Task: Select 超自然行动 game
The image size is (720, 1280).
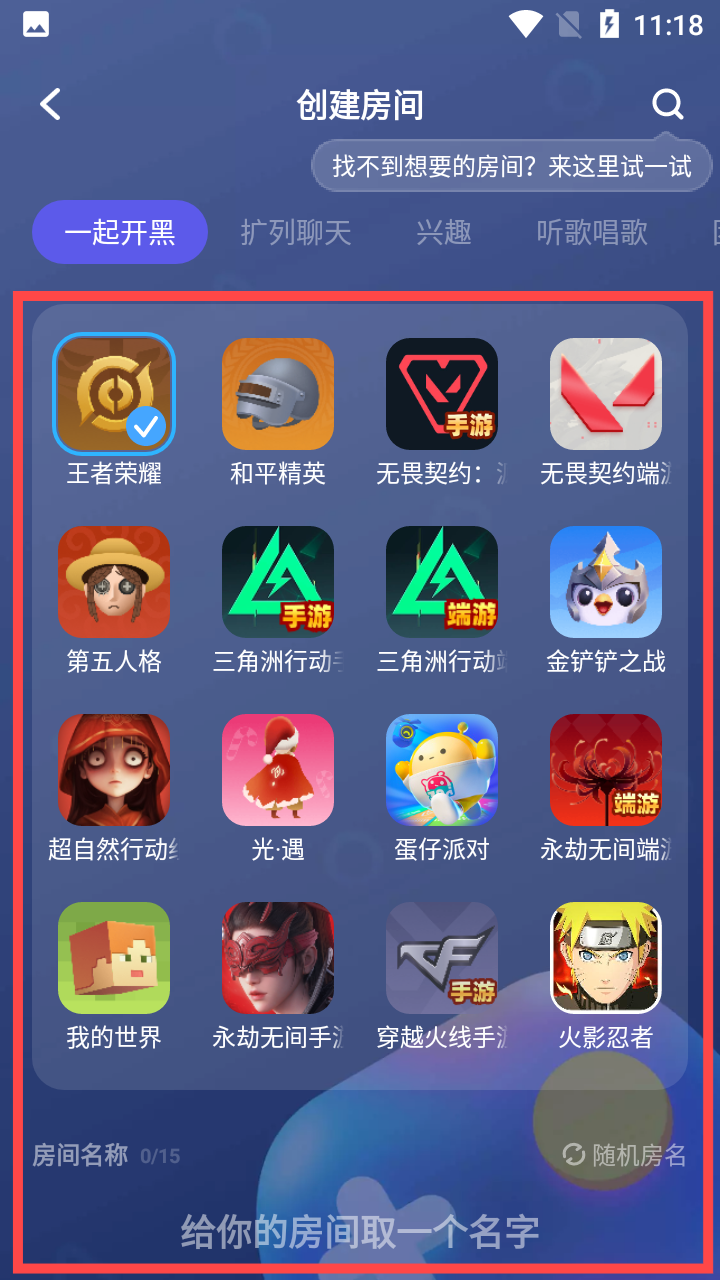Action: point(114,770)
